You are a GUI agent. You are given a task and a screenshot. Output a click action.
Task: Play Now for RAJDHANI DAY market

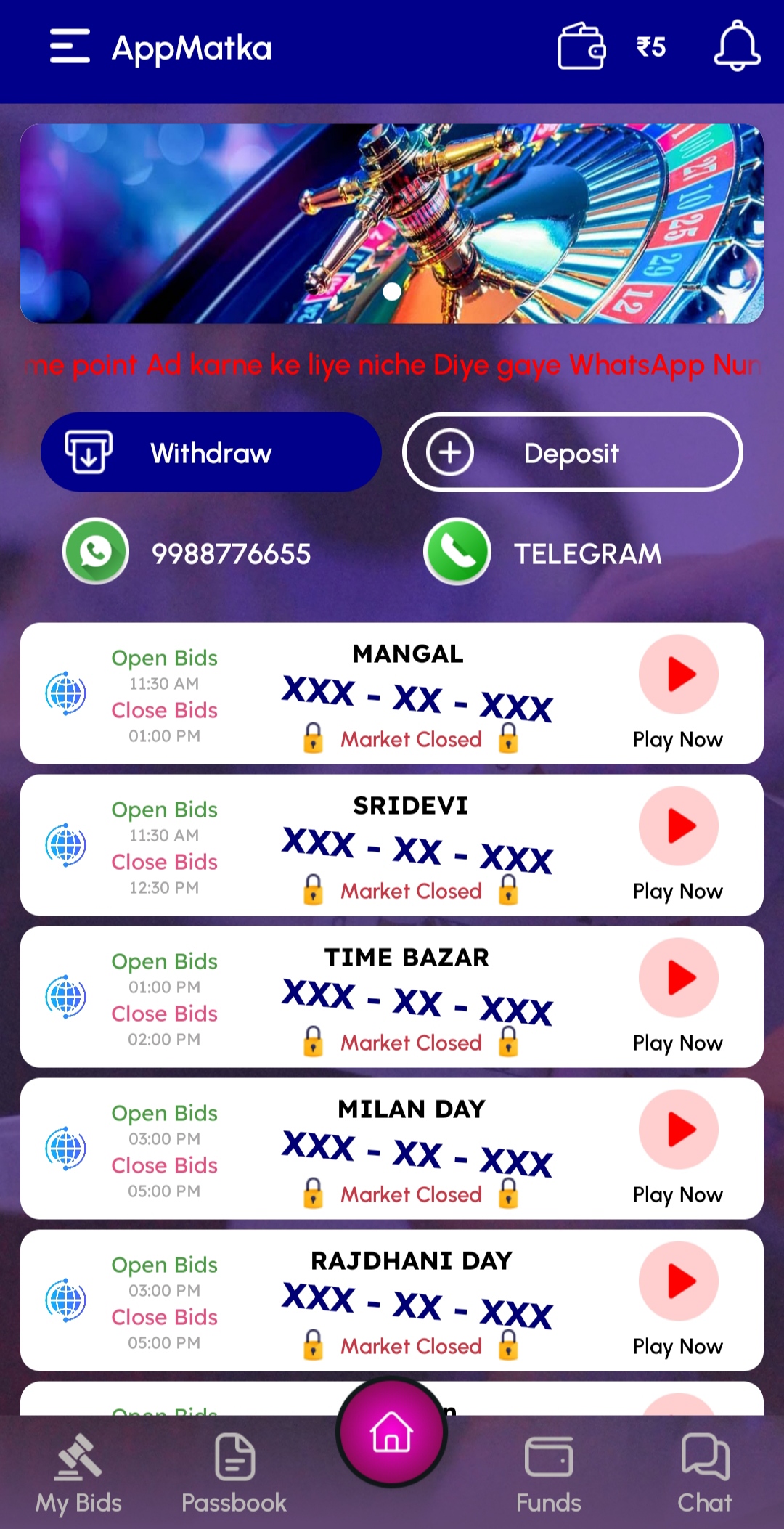pyautogui.click(x=677, y=1280)
